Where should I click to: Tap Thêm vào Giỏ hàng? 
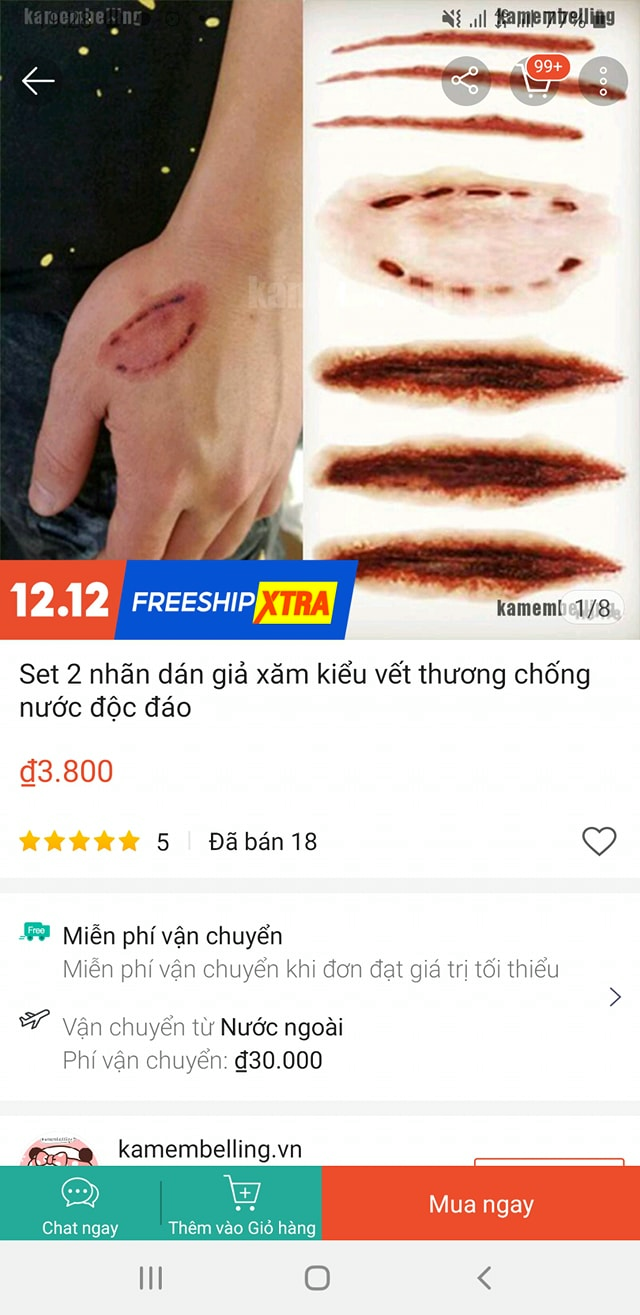pyautogui.click(x=242, y=1203)
